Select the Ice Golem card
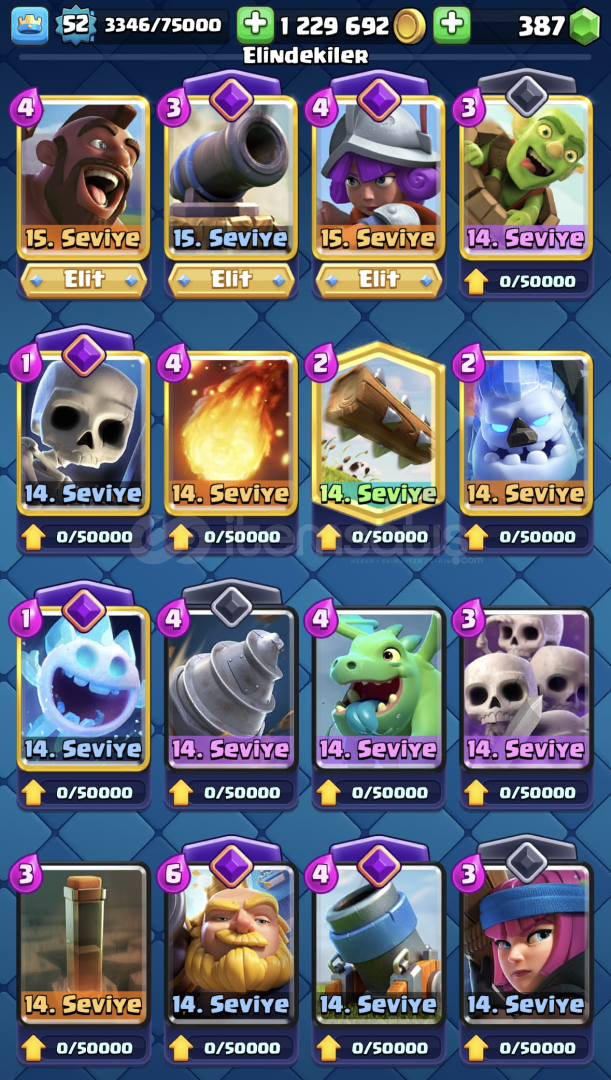Image resolution: width=611 pixels, height=1080 pixels. [527, 433]
